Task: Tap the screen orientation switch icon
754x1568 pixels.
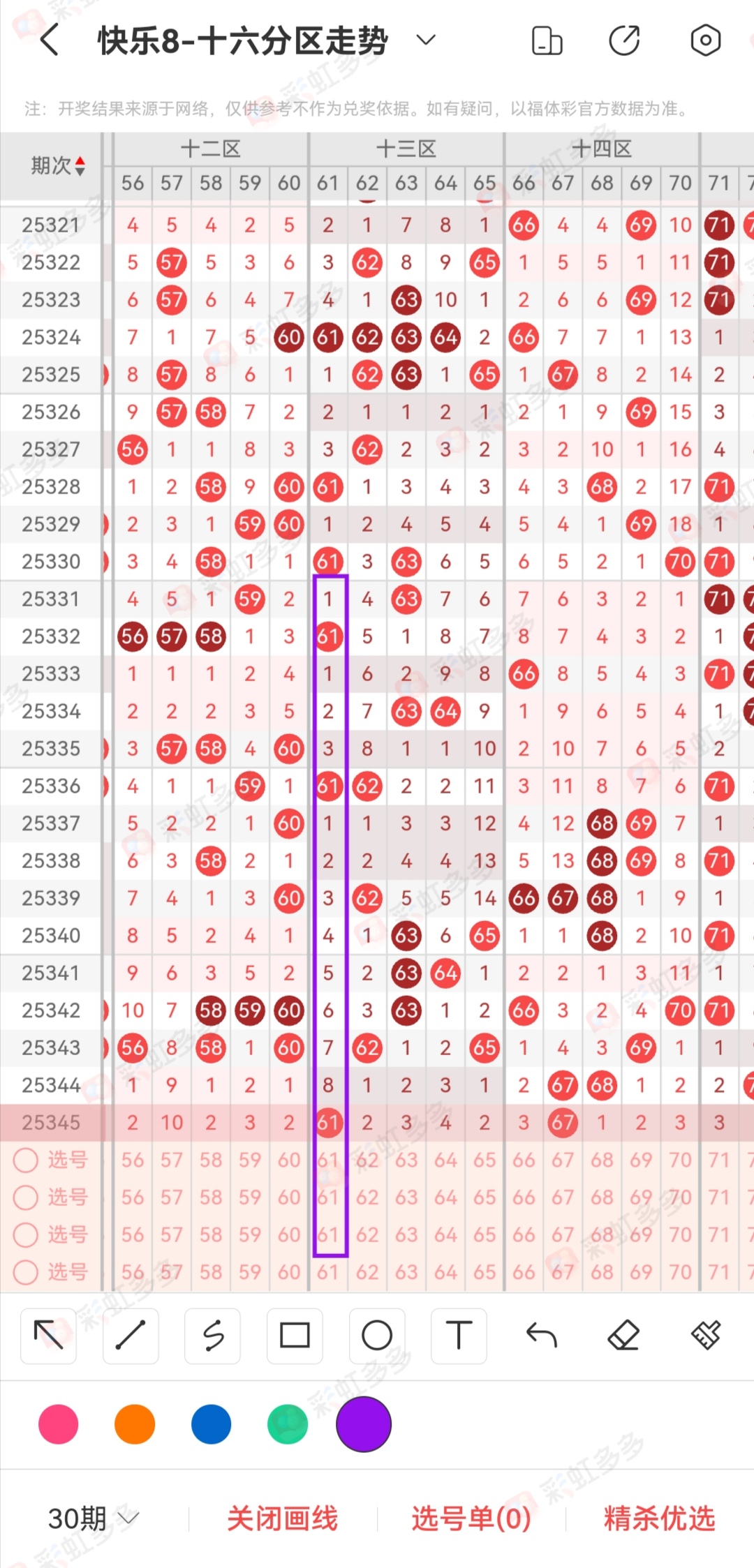Action: (x=547, y=40)
